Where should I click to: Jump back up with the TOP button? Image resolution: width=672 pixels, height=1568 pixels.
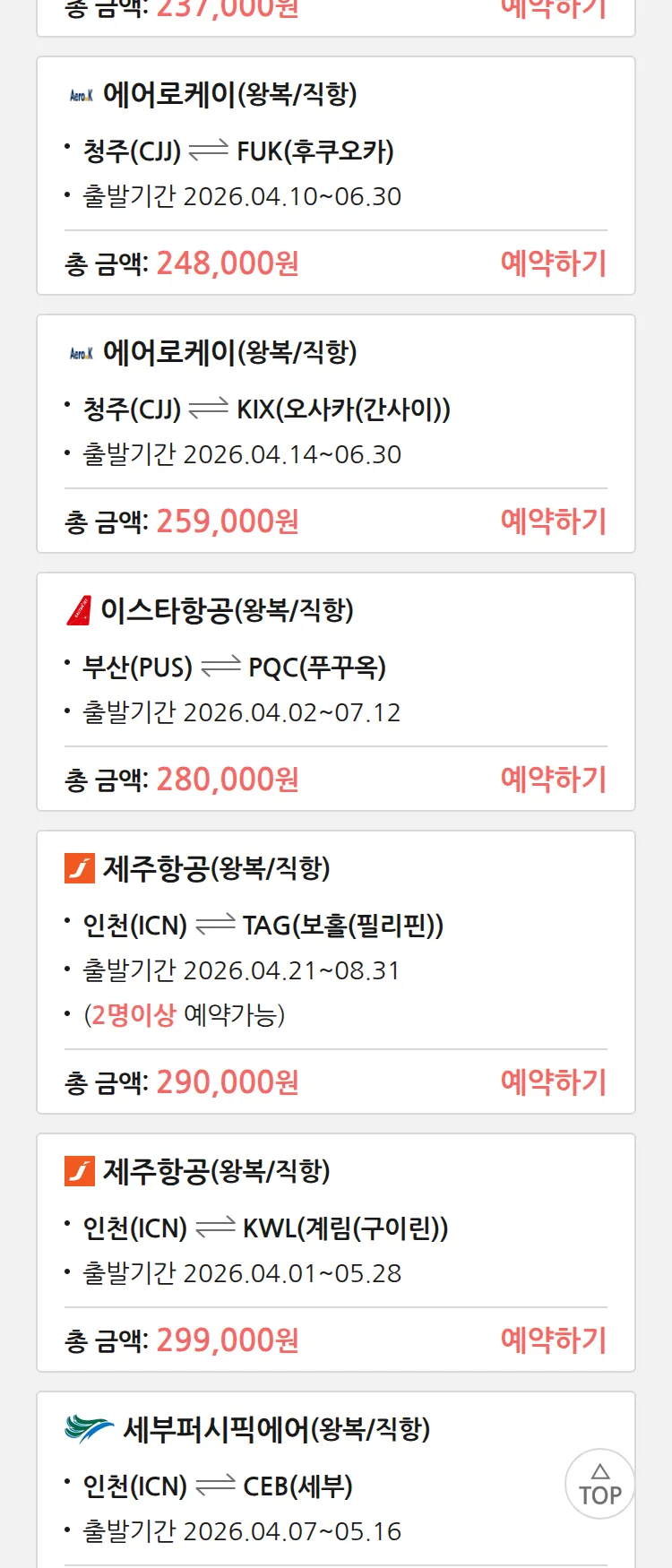[599, 1484]
